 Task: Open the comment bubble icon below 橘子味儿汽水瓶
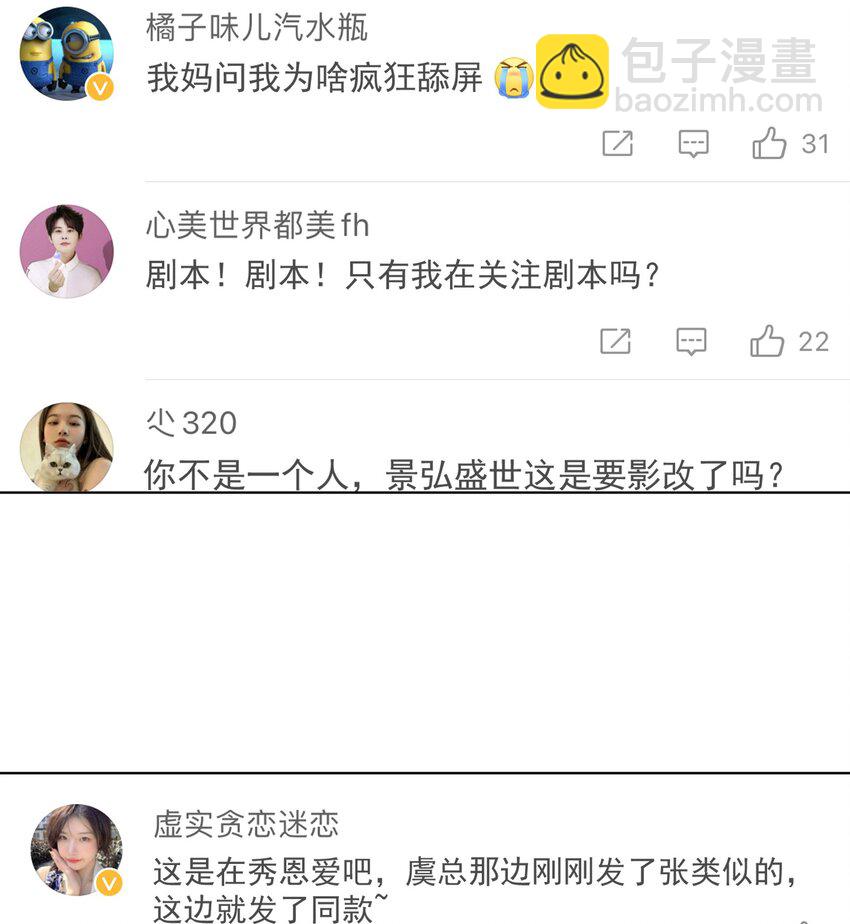693,143
